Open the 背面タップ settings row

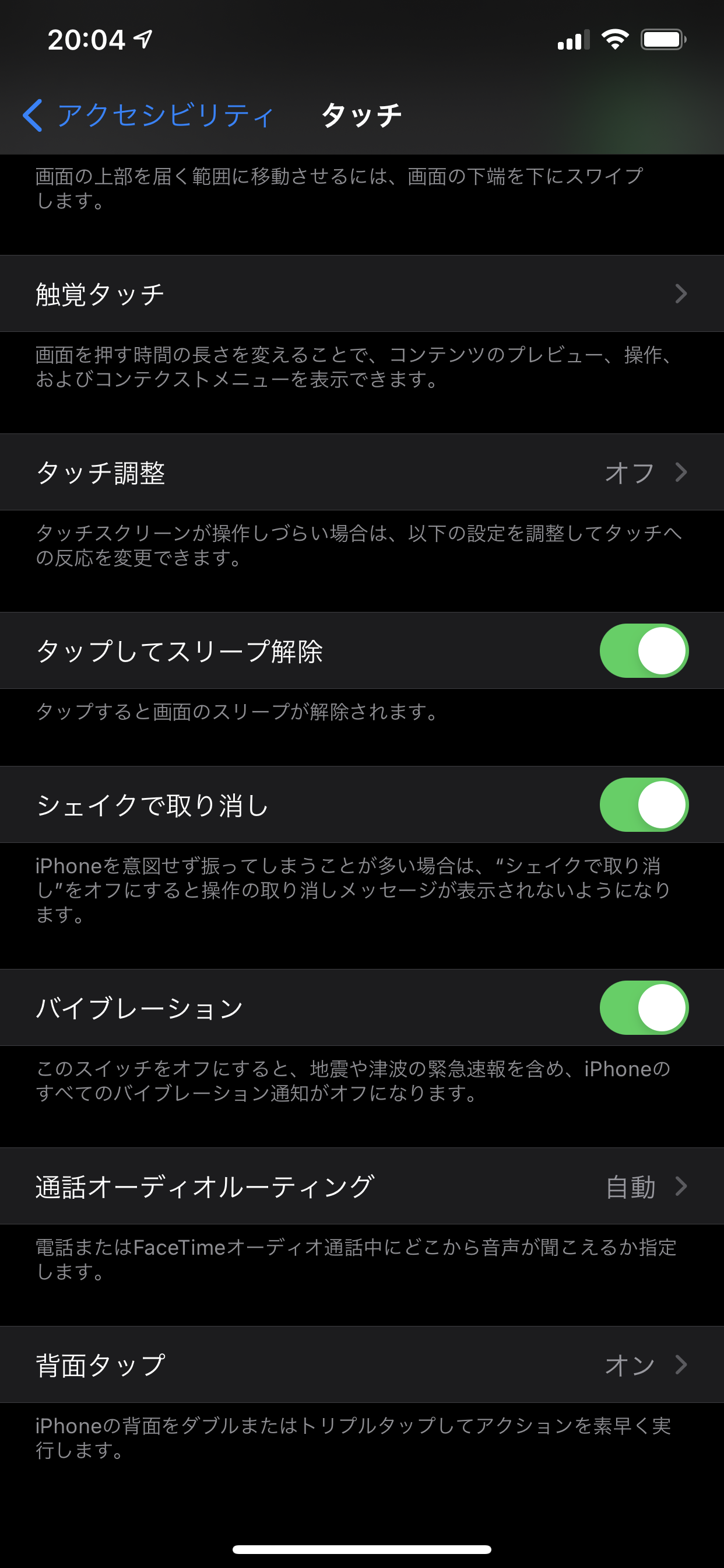(361, 1364)
